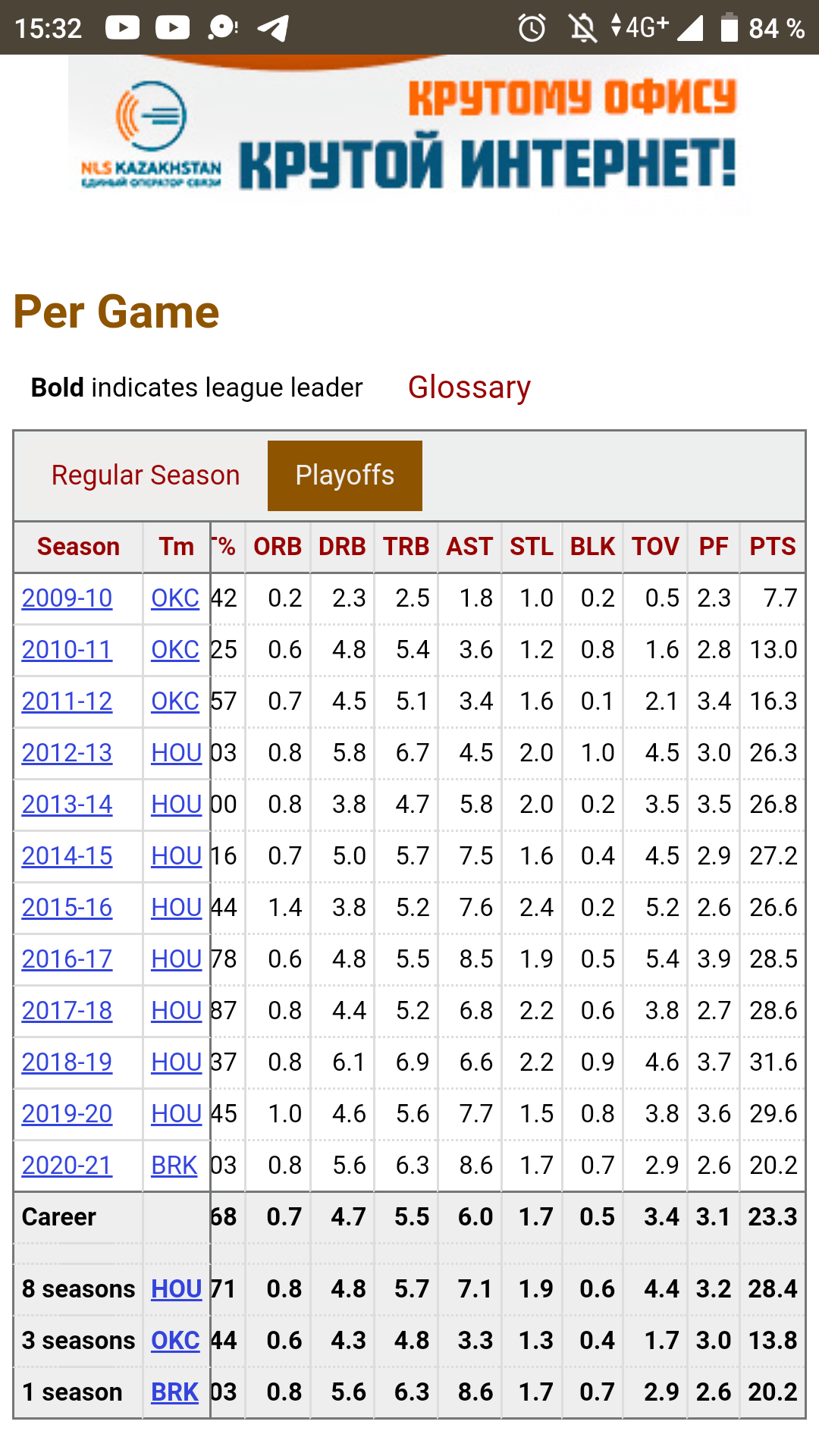Open OKC link in 3 seasons row
The image size is (819, 1456).
(175, 1341)
